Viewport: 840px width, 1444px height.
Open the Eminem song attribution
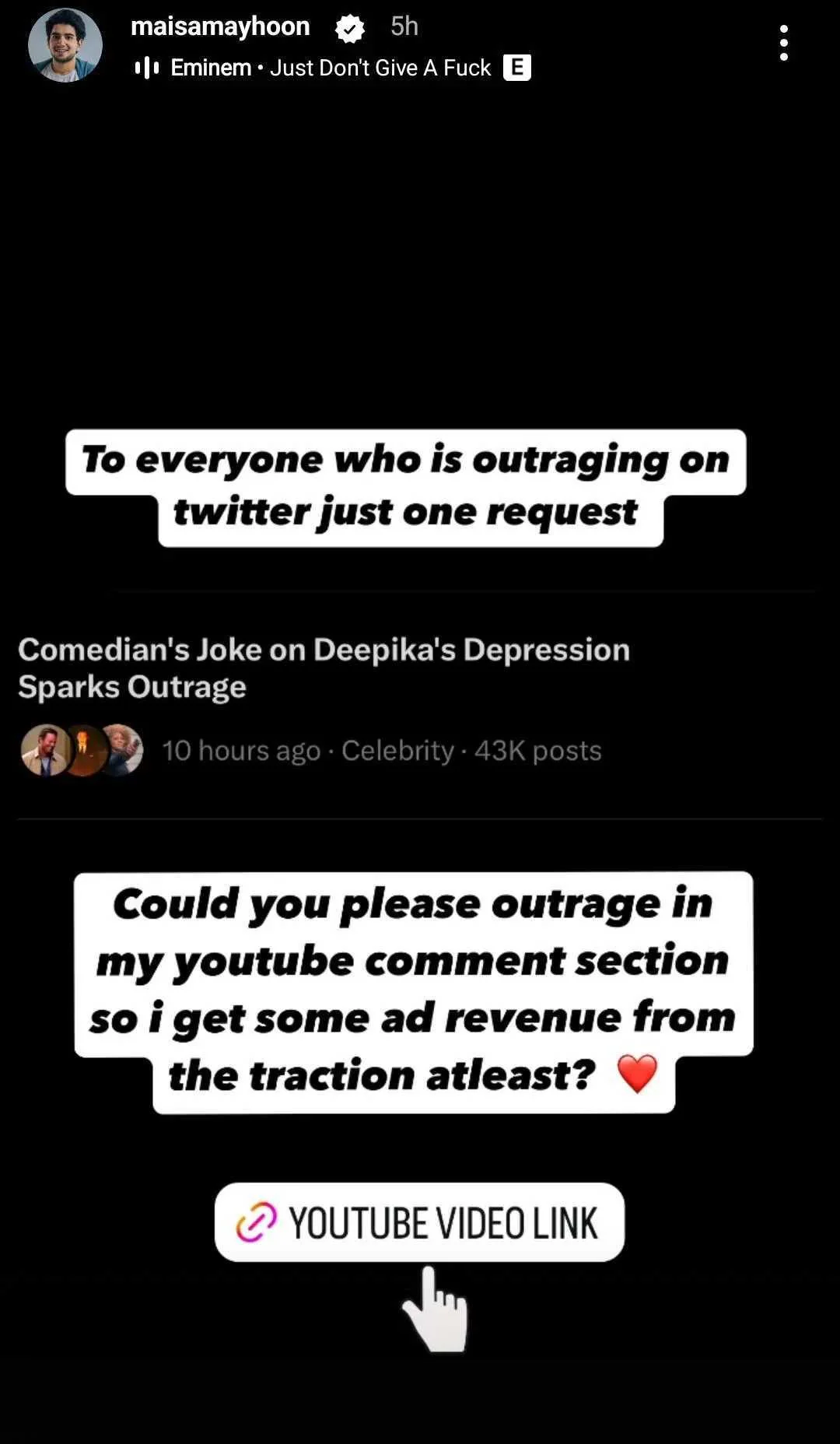coord(331,68)
